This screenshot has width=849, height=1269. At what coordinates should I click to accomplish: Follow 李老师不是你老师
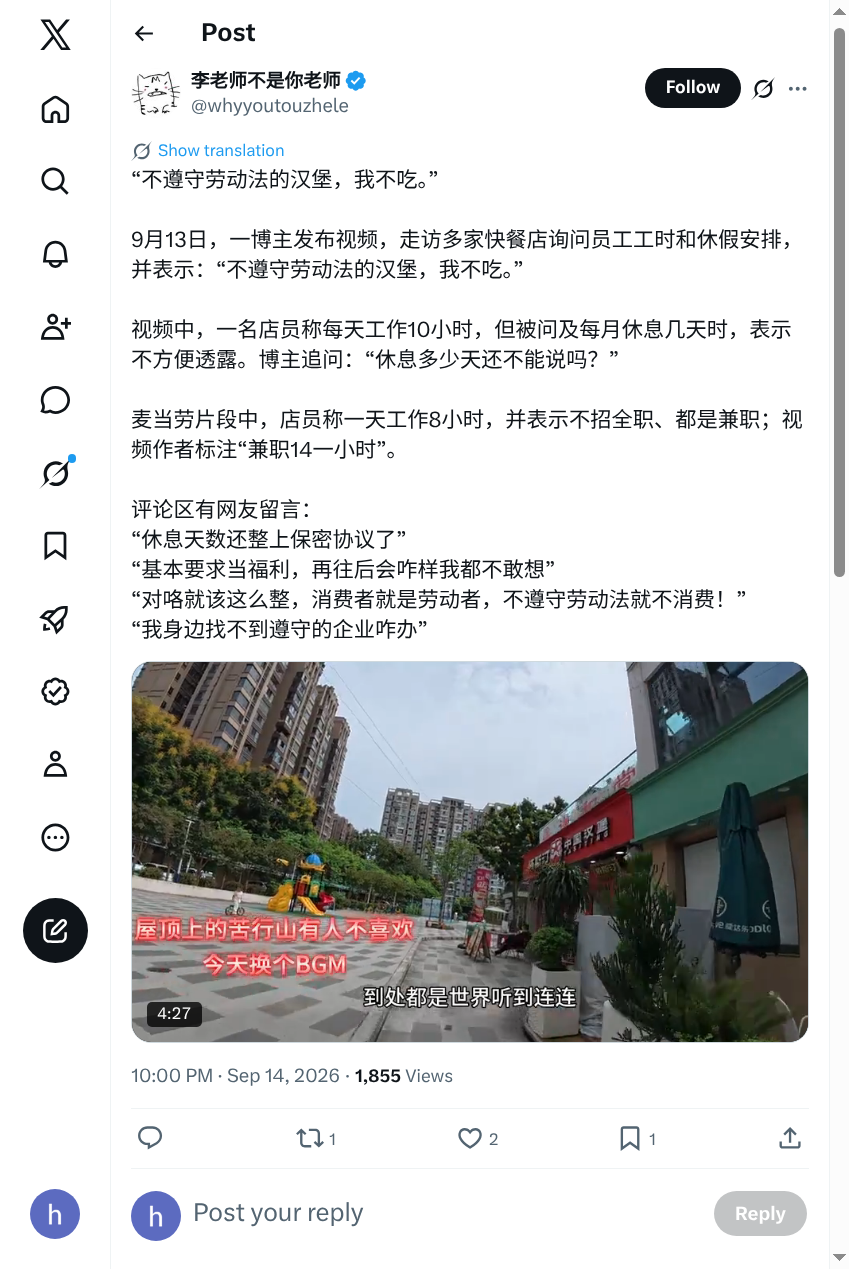click(693, 88)
